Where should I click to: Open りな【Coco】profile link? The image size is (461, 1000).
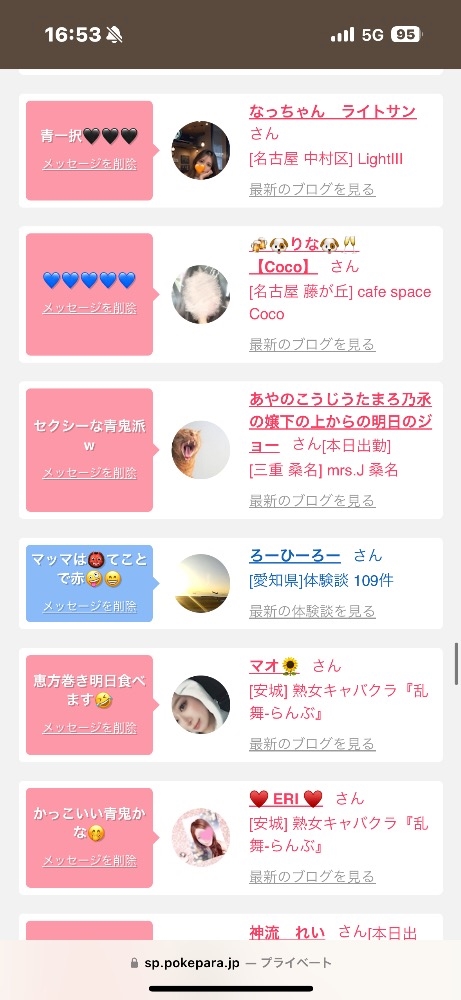coord(304,255)
